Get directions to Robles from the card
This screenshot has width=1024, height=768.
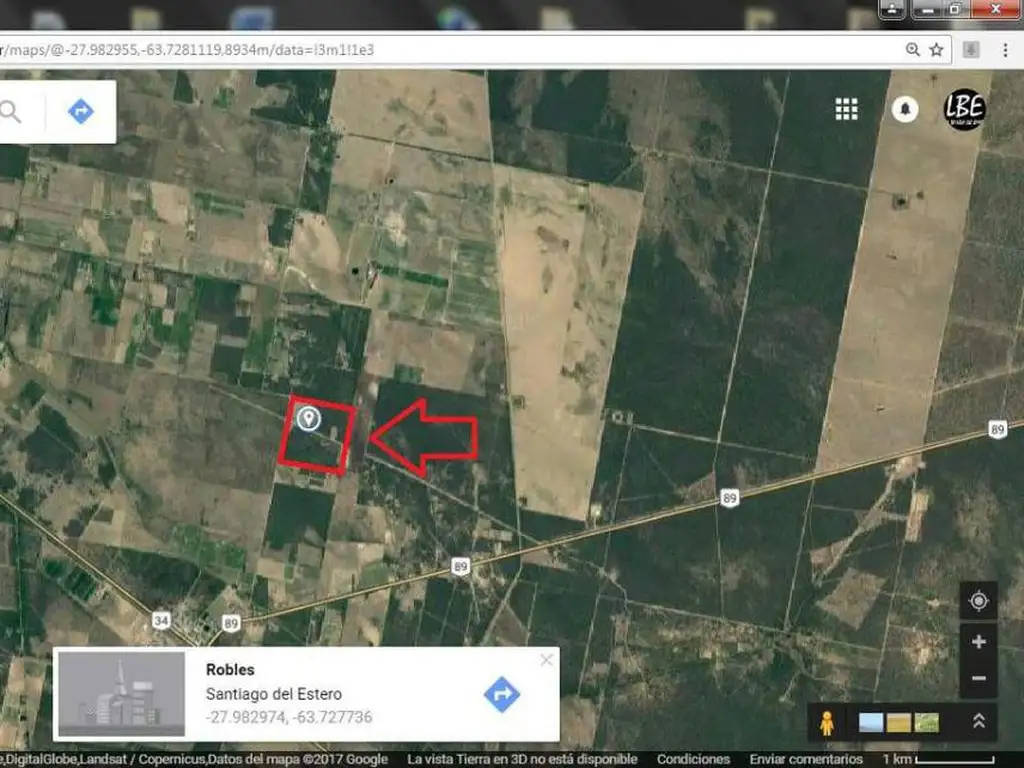tap(502, 693)
